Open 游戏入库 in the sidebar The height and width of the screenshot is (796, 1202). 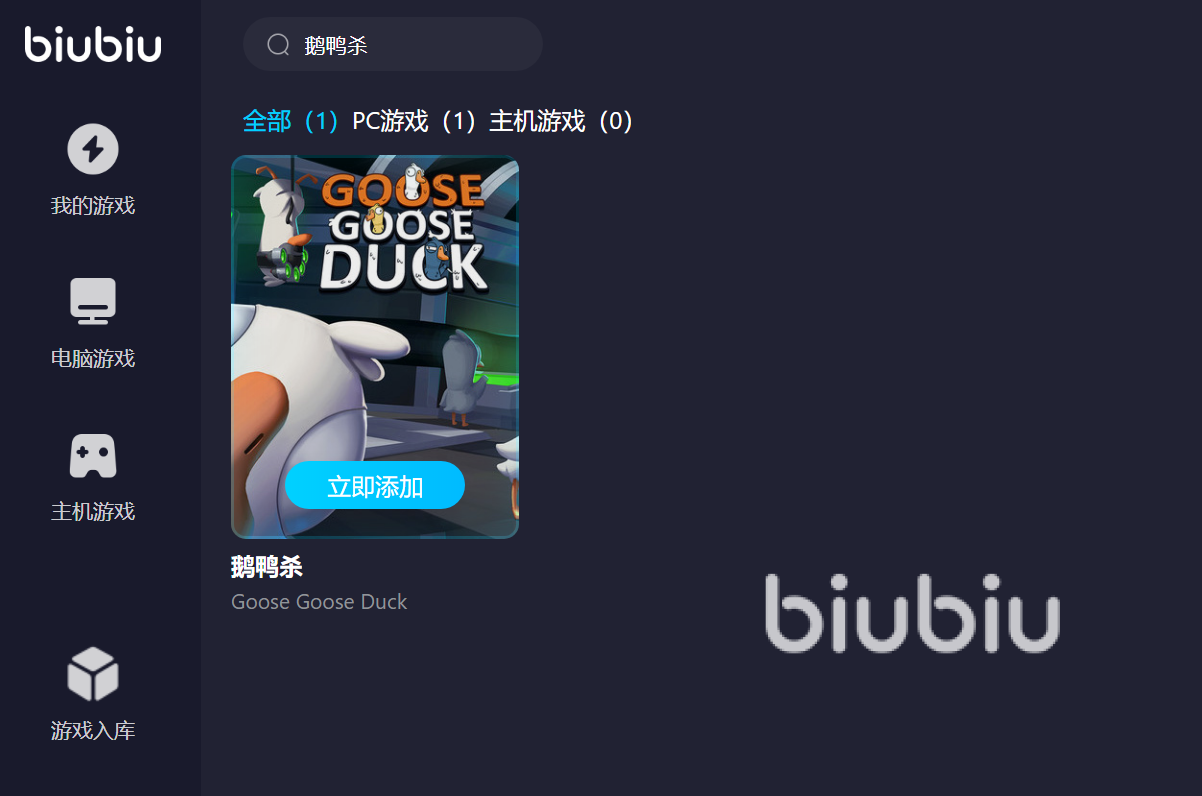(93, 693)
